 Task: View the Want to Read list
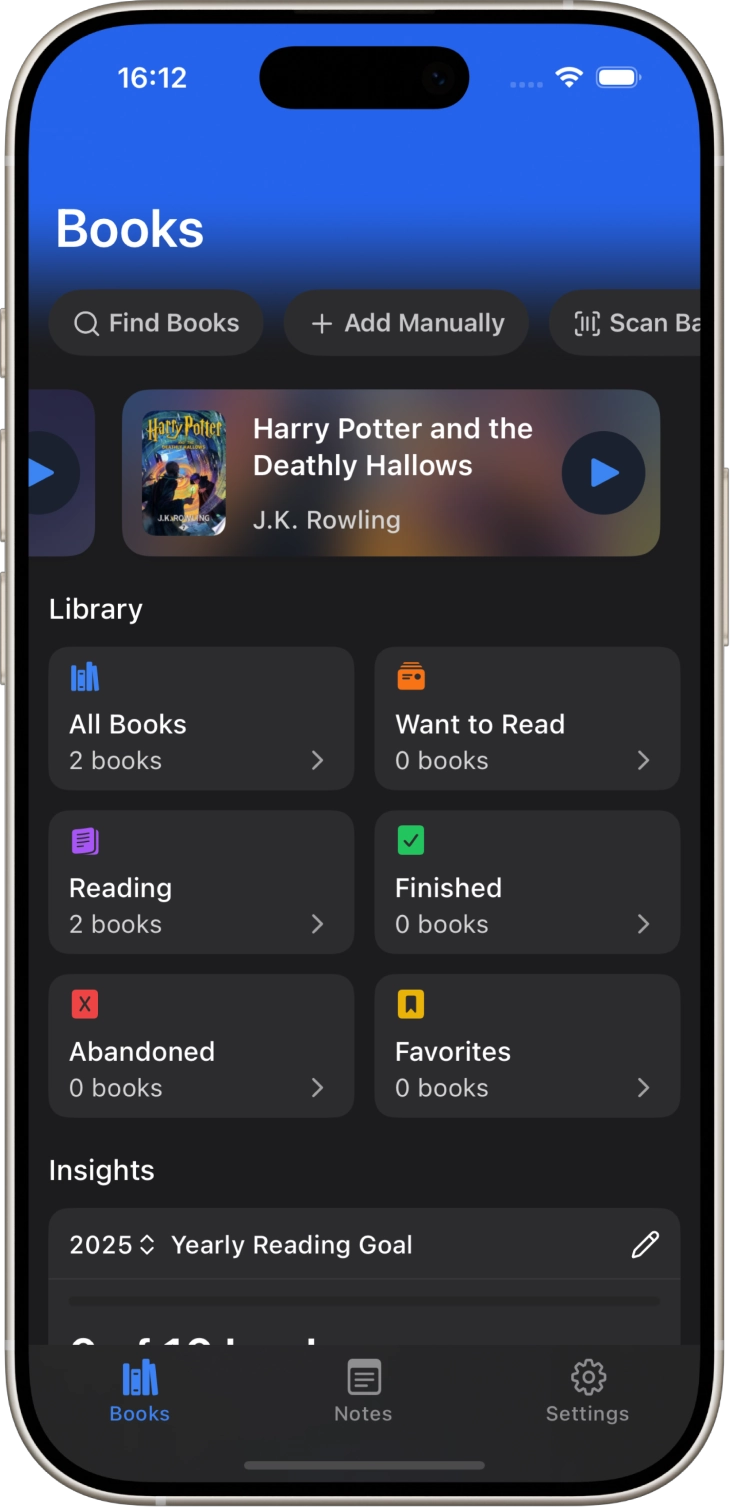(527, 718)
